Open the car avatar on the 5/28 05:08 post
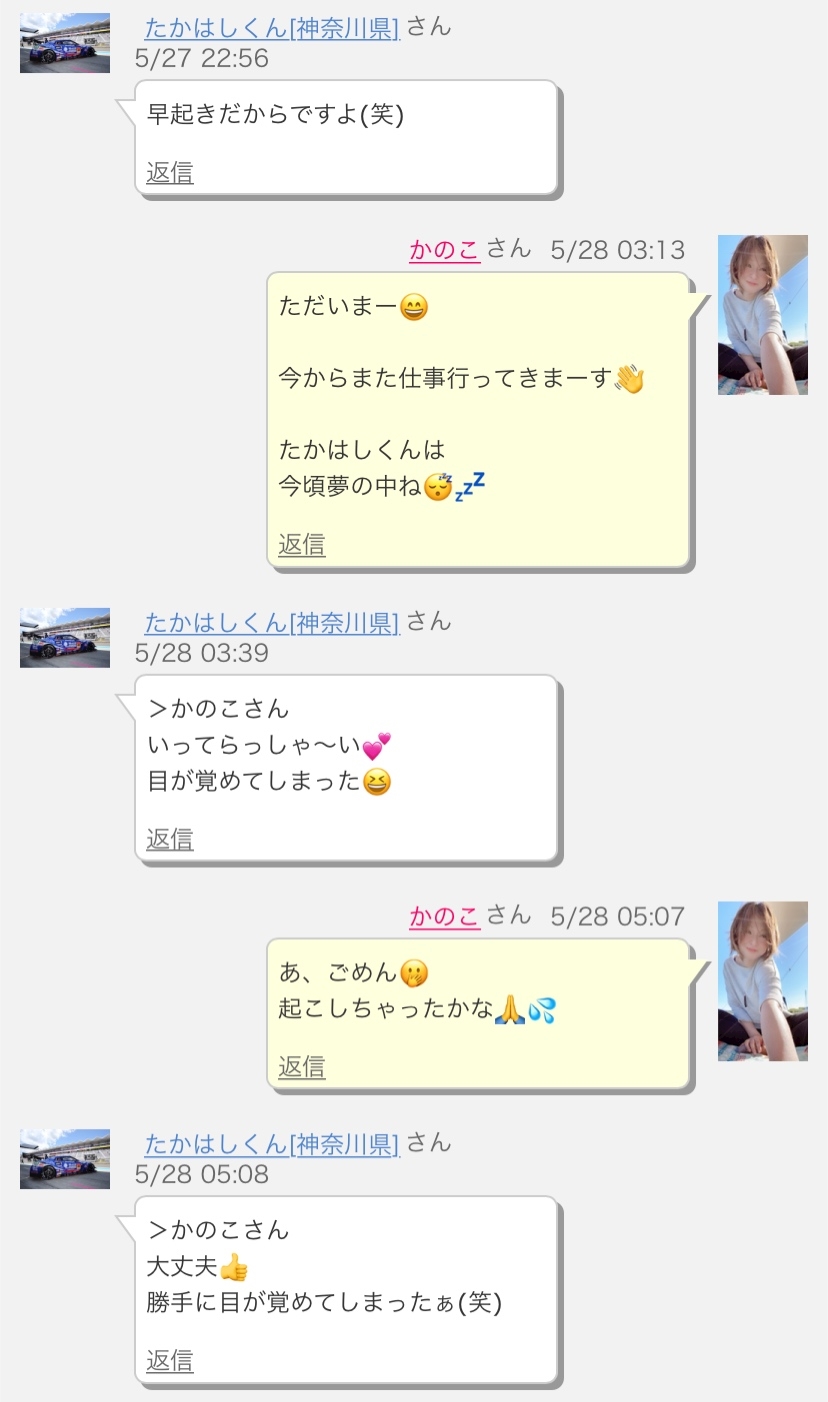 click(65, 1159)
